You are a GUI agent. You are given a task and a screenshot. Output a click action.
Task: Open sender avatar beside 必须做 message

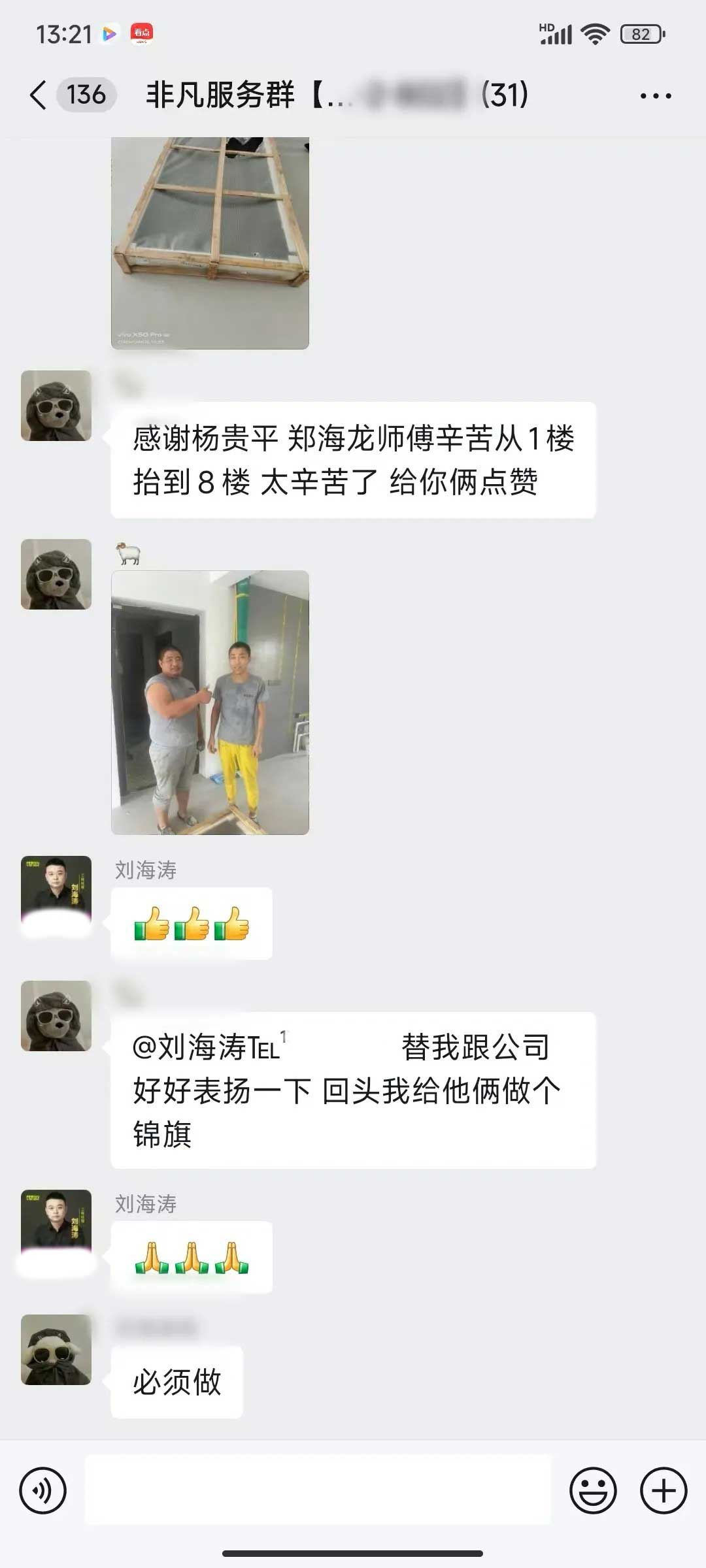[x=56, y=1350]
